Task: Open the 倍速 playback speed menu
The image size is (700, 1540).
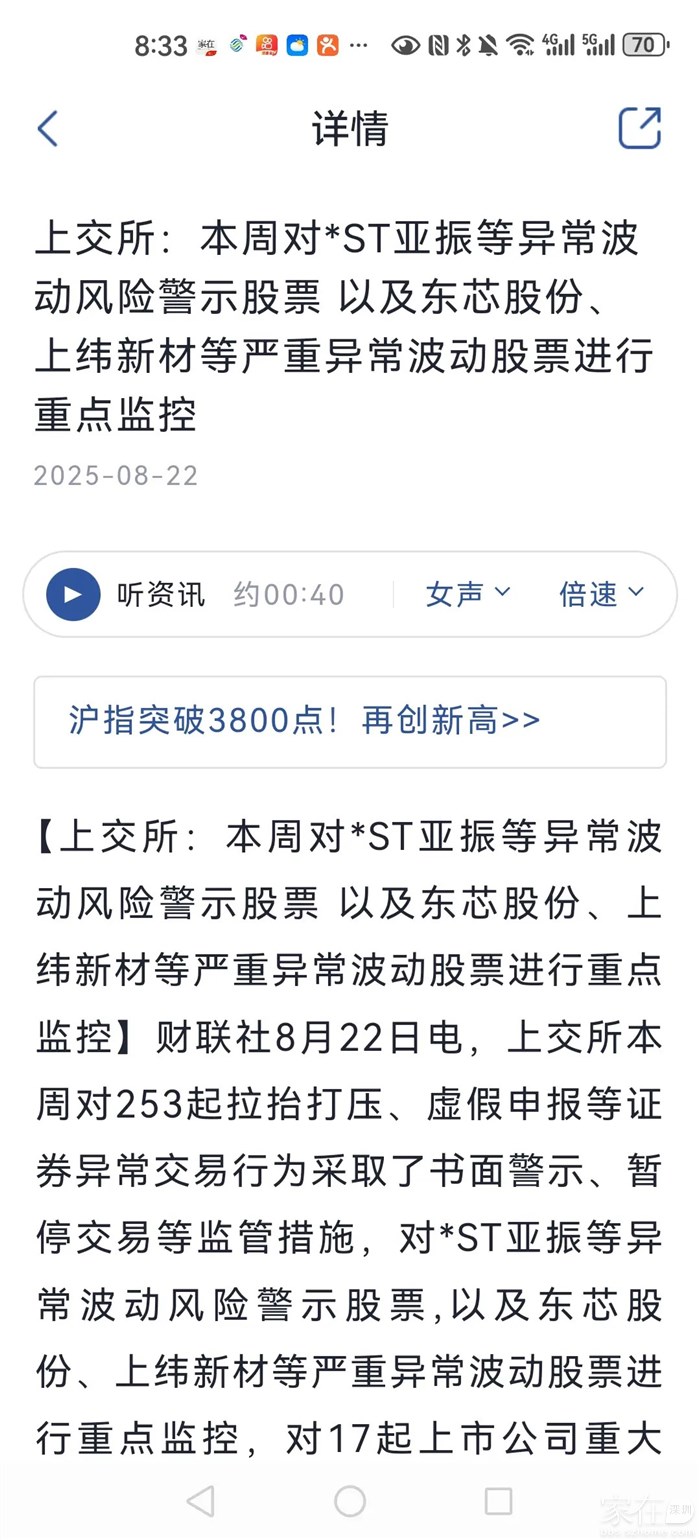Action: pyautogui.click(x=601, y=594)
